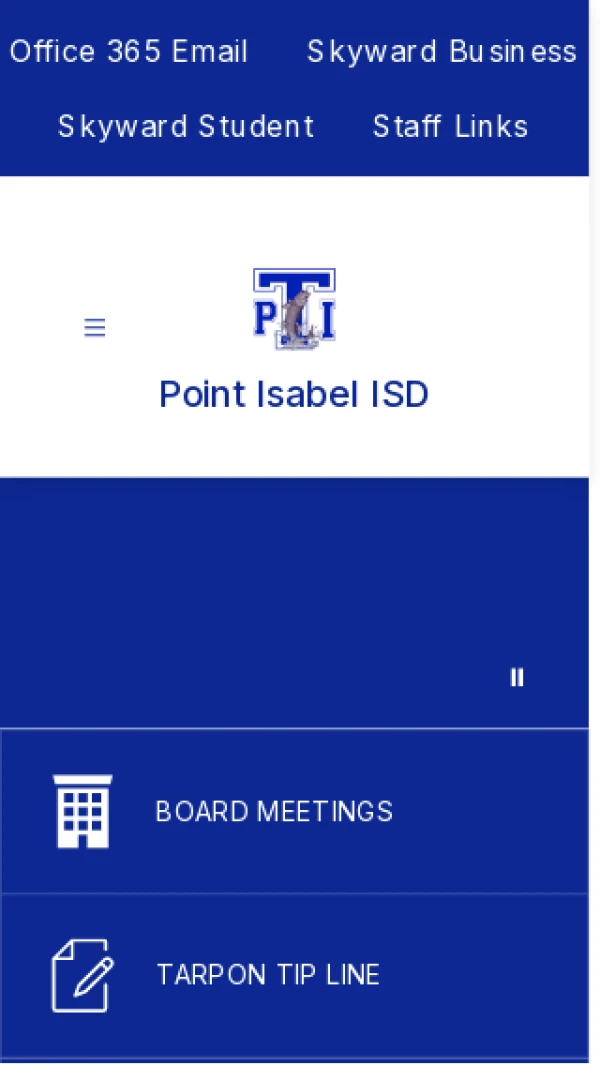The image size is (600, 1065).
Task: Open the Office 365 Email link
Action: 129,52
